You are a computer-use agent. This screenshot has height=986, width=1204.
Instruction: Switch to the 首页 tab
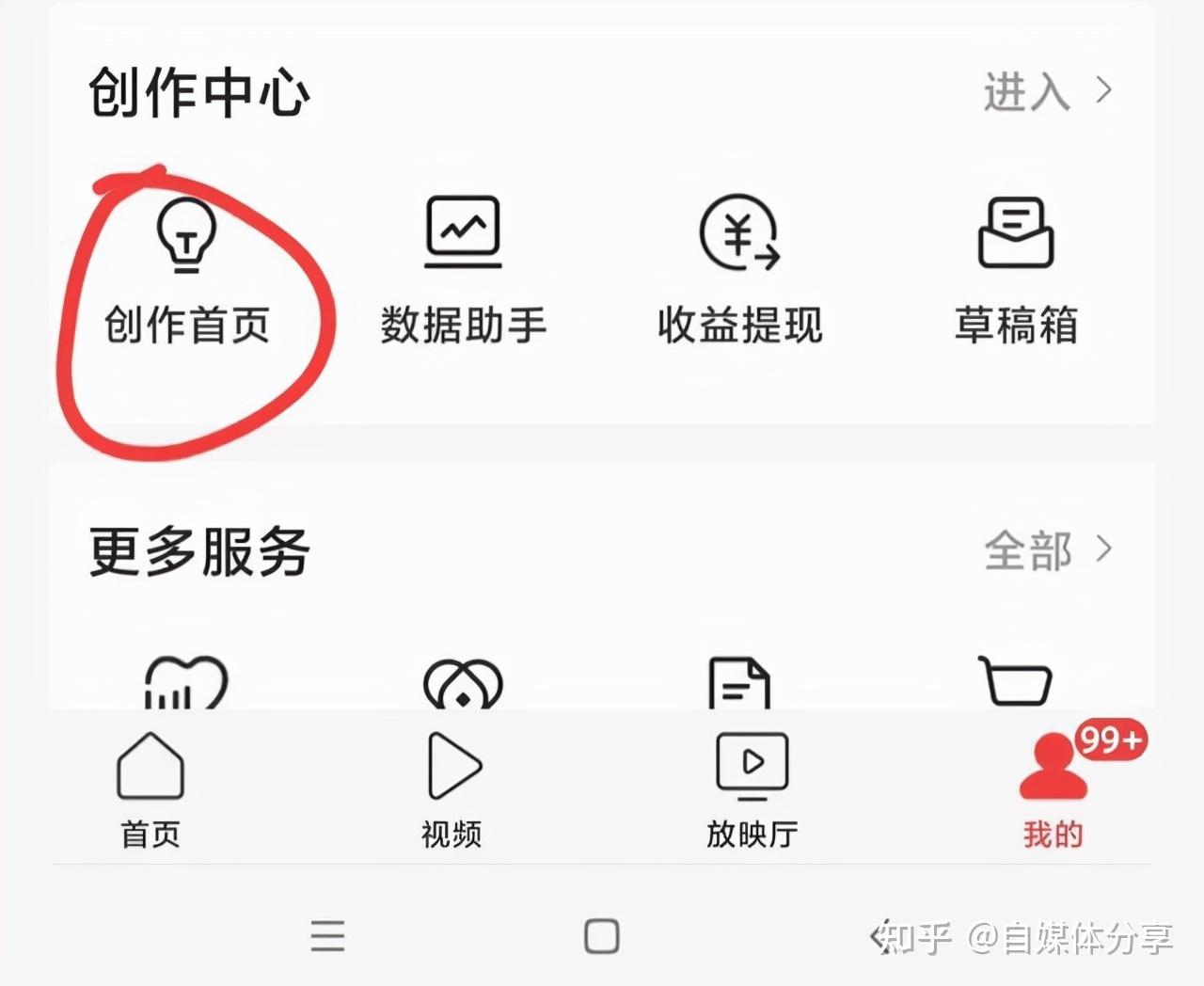click(x=150, y=790)
